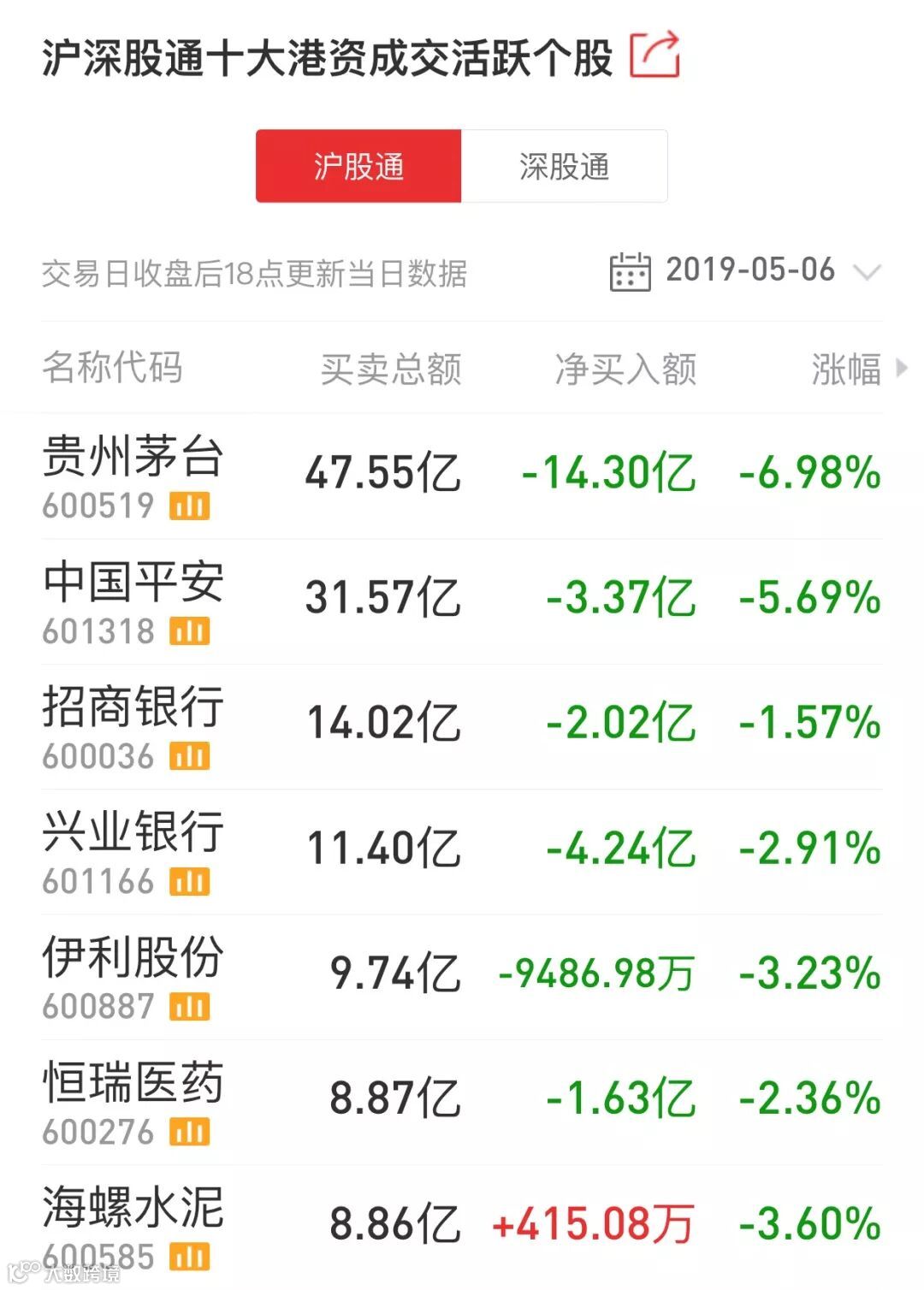The image size is (924, 1290).
Task: Share the active stocks list
Action: [x=654, y=56]
